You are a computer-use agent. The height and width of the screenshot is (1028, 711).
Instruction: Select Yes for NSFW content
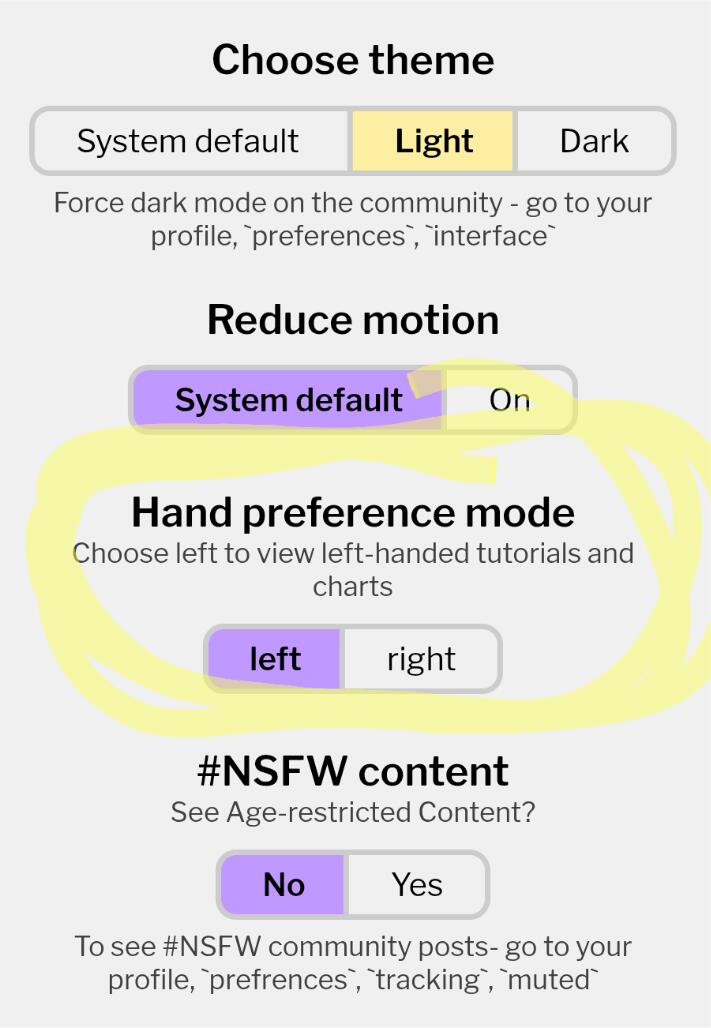pyautogui.click(x=416, y=885)
